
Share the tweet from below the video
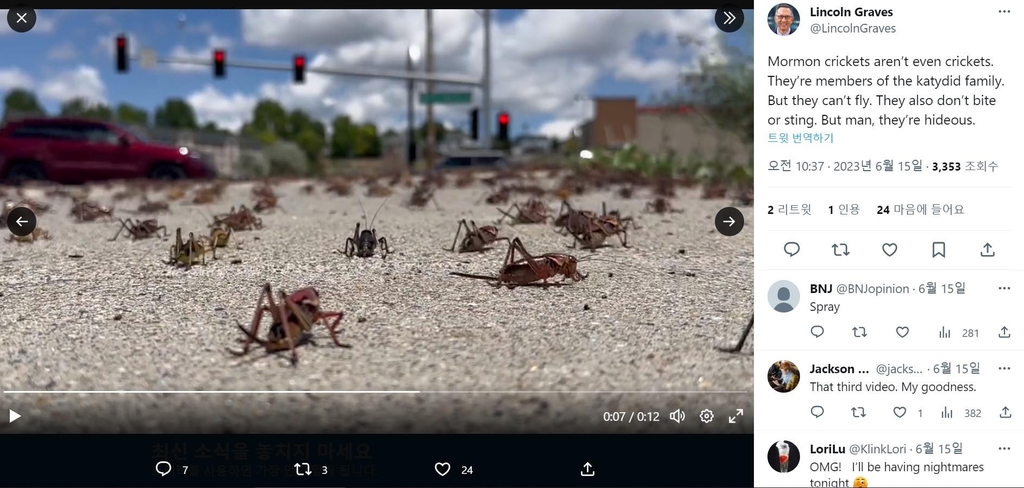coord(588,469)
